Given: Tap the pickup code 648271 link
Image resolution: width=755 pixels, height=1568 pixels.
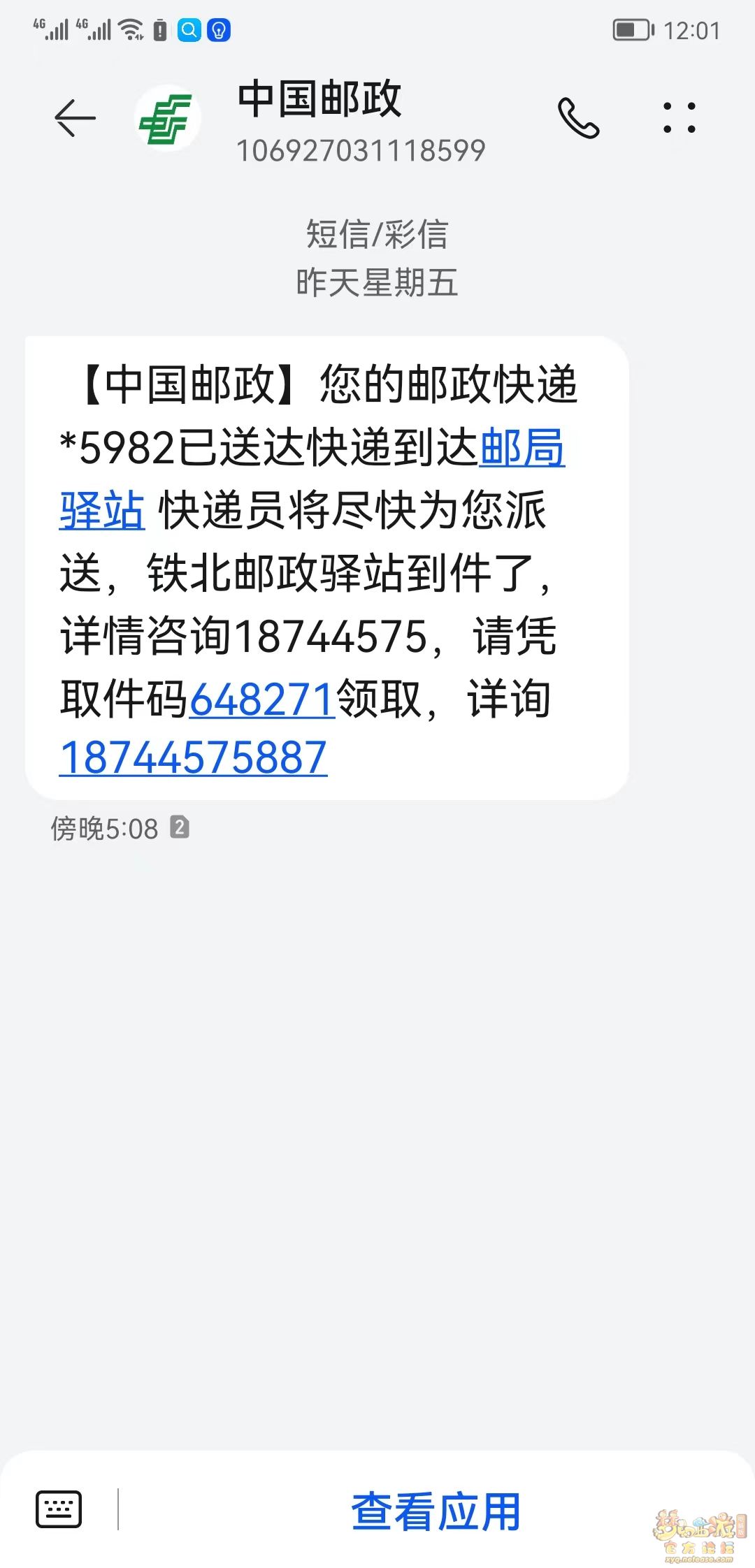Looking at the screenshot, I should pos(262,699).
